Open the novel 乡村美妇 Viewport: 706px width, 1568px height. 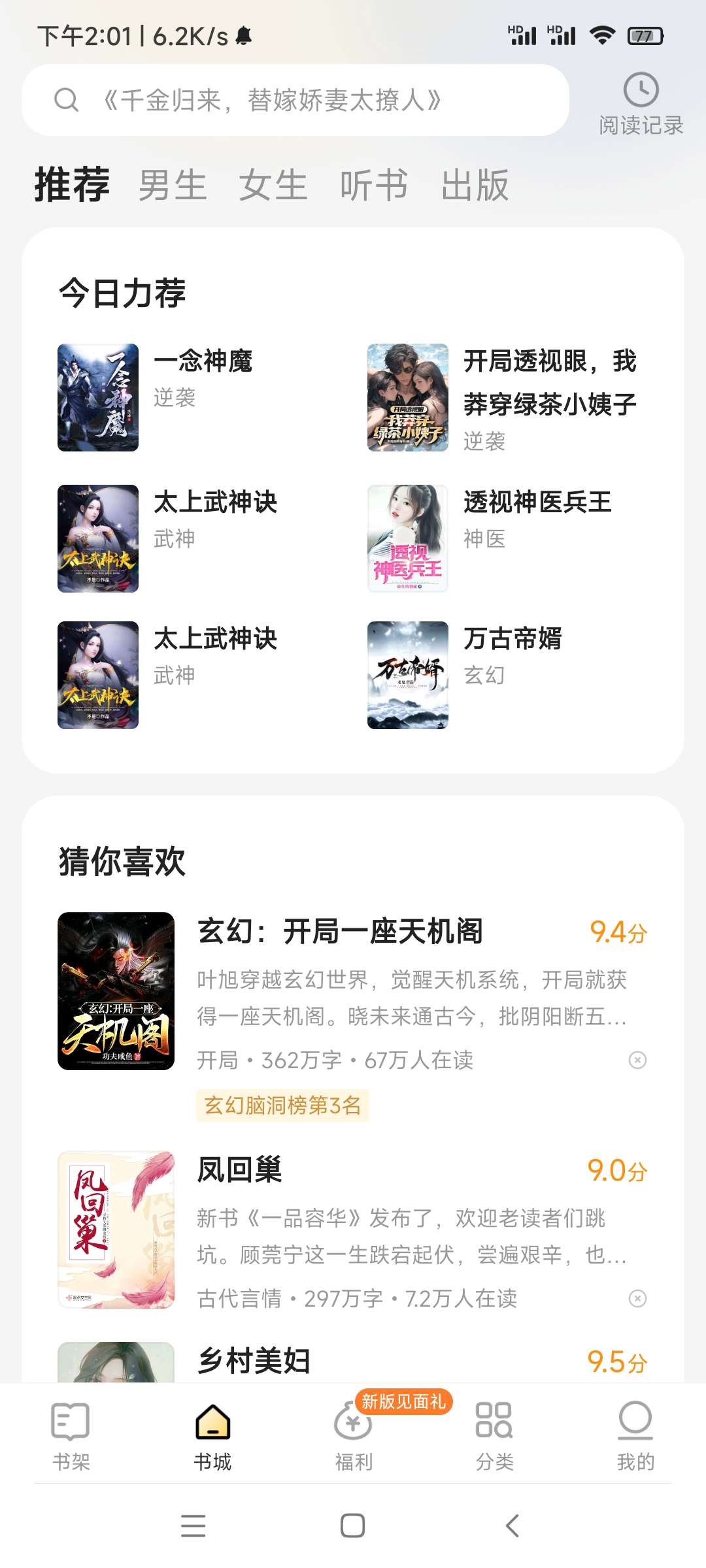(254, 1362)
